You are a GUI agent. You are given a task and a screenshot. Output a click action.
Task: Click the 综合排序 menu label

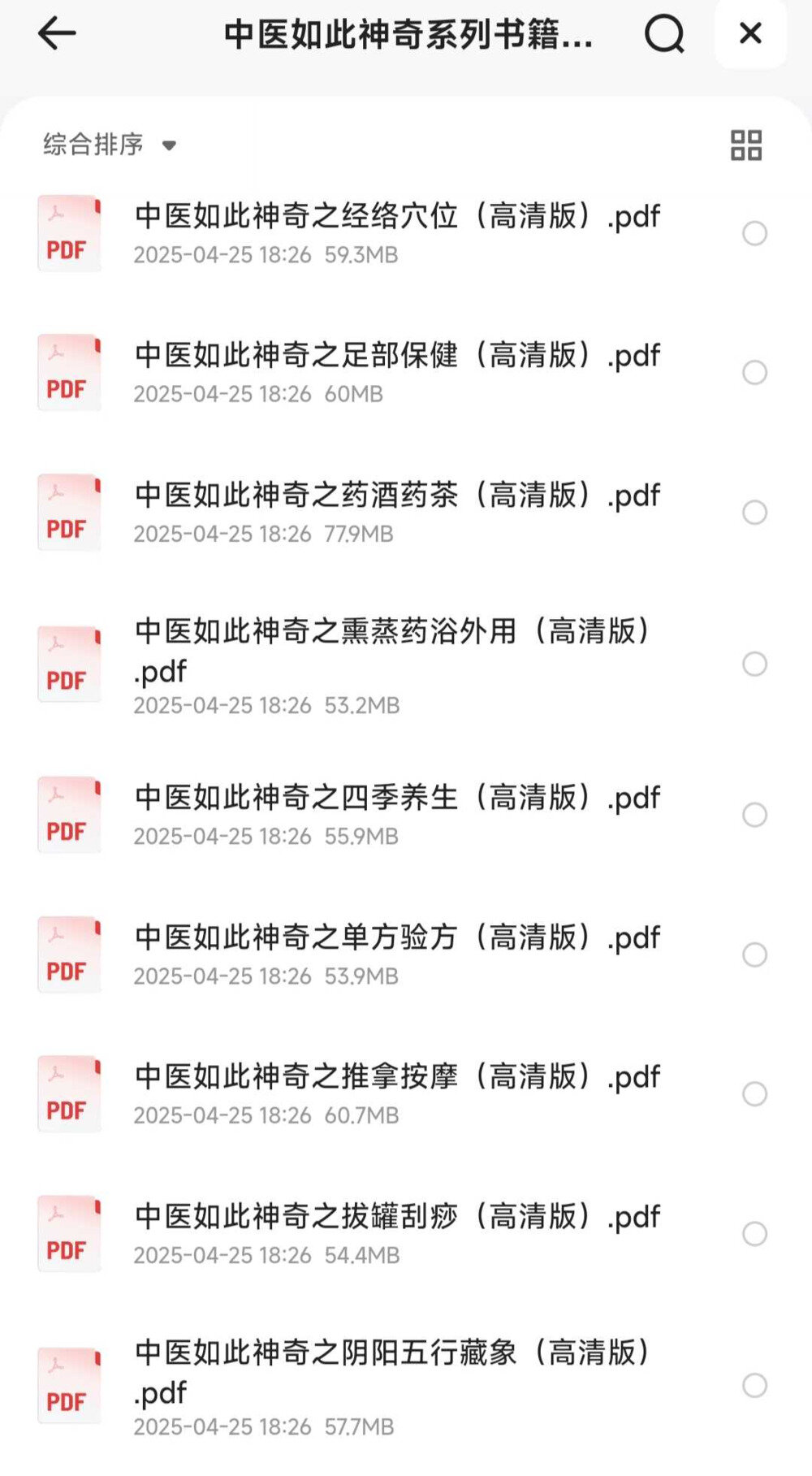point(92,146)
